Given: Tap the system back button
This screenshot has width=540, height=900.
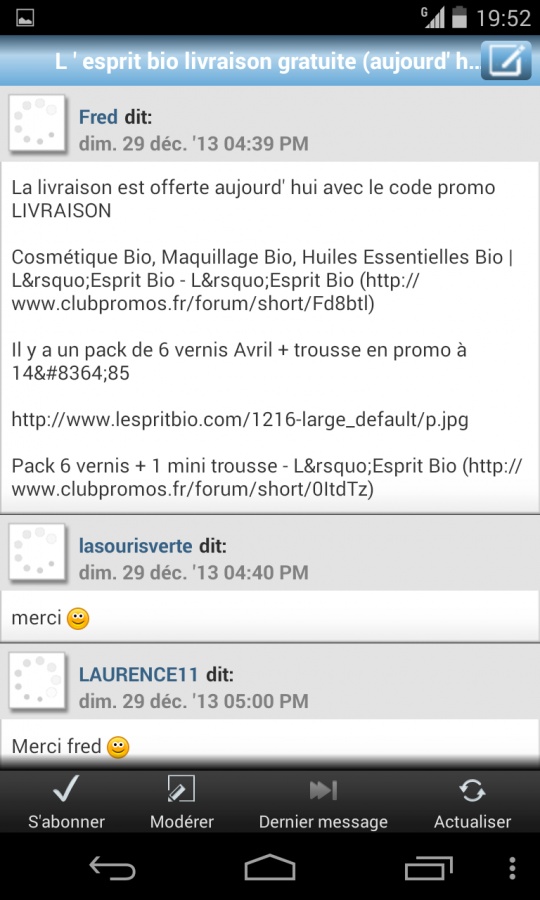Looking at the screenshot, I should [x=112, y=868].
